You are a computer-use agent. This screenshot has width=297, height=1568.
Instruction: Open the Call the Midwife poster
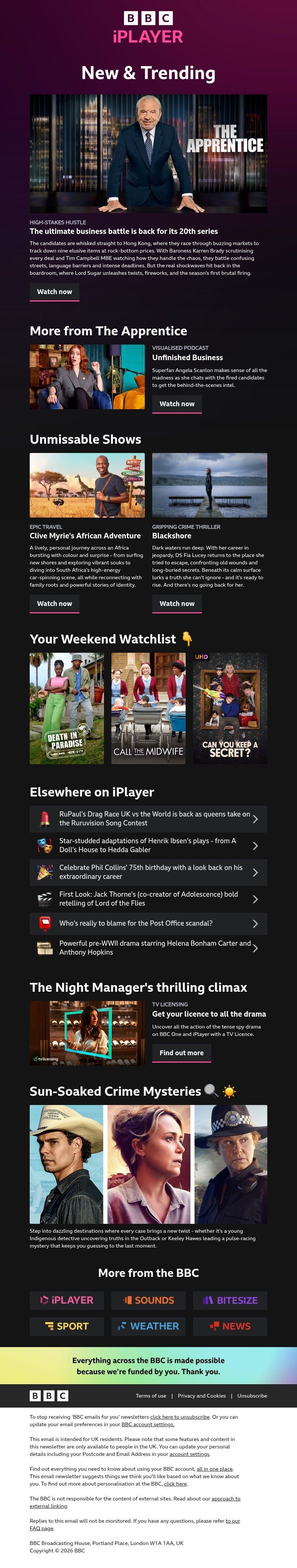148,708
